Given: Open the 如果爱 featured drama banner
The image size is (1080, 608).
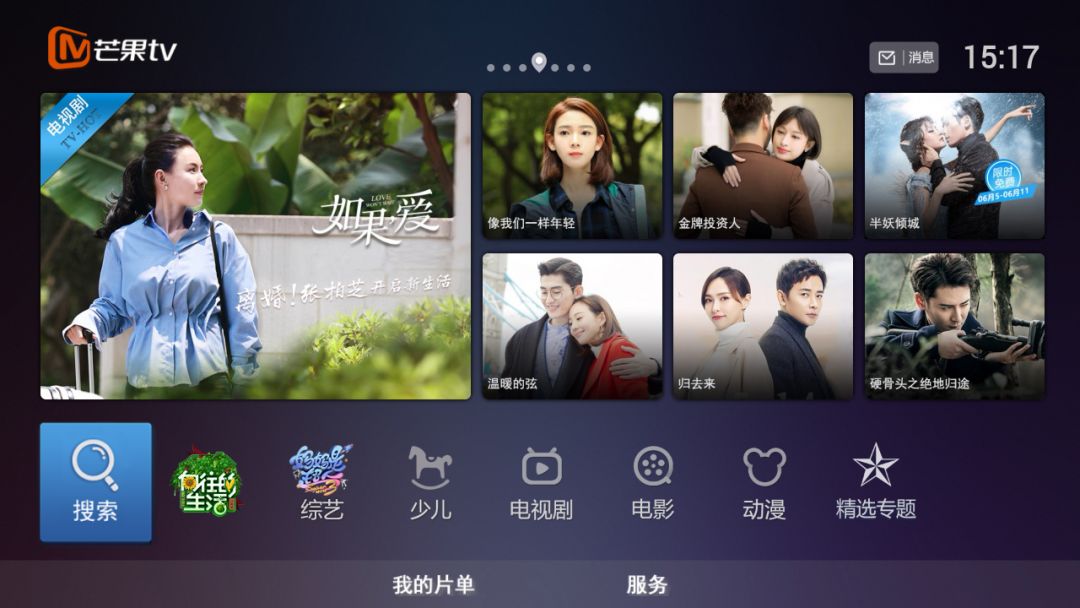Looking at the screenshot, I should (x=255, y=246).
